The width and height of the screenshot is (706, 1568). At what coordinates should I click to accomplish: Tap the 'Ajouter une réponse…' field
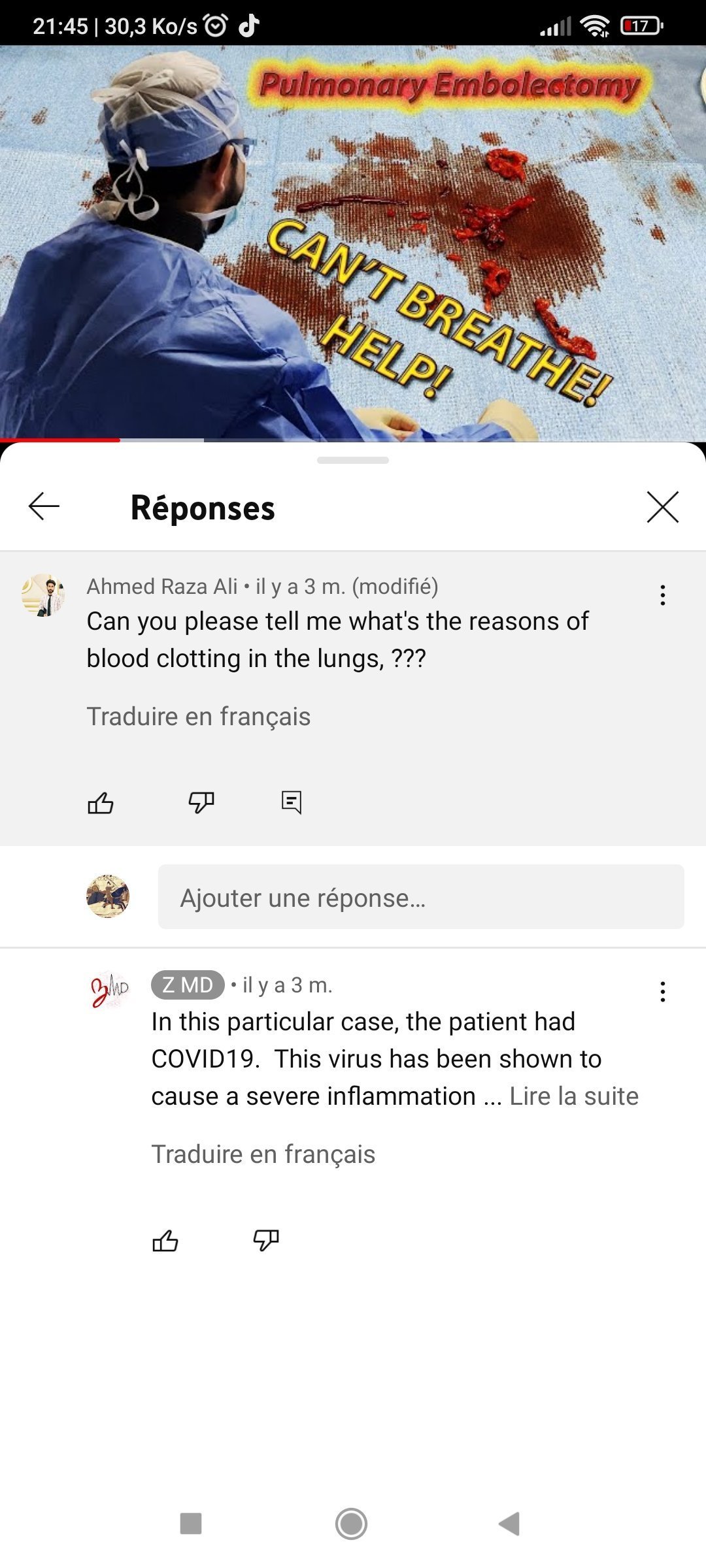tap(421, 897)
